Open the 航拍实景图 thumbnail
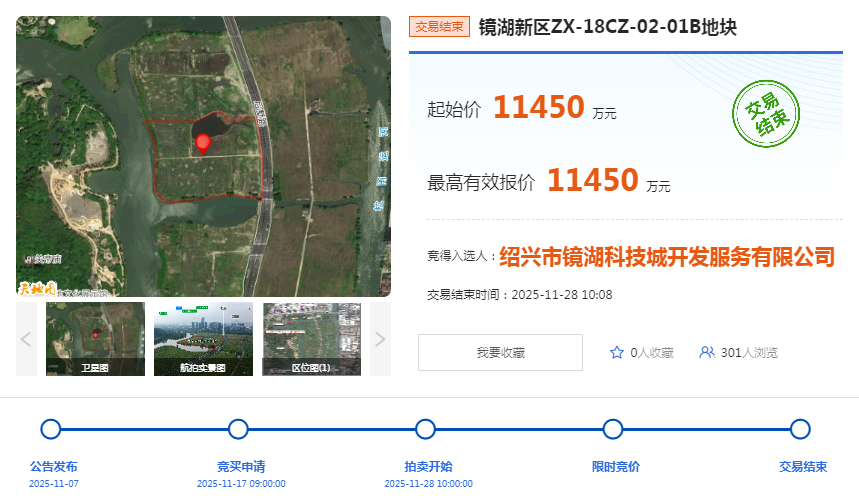The height and width of the screenshot is (502, 859). click(203, 338)
